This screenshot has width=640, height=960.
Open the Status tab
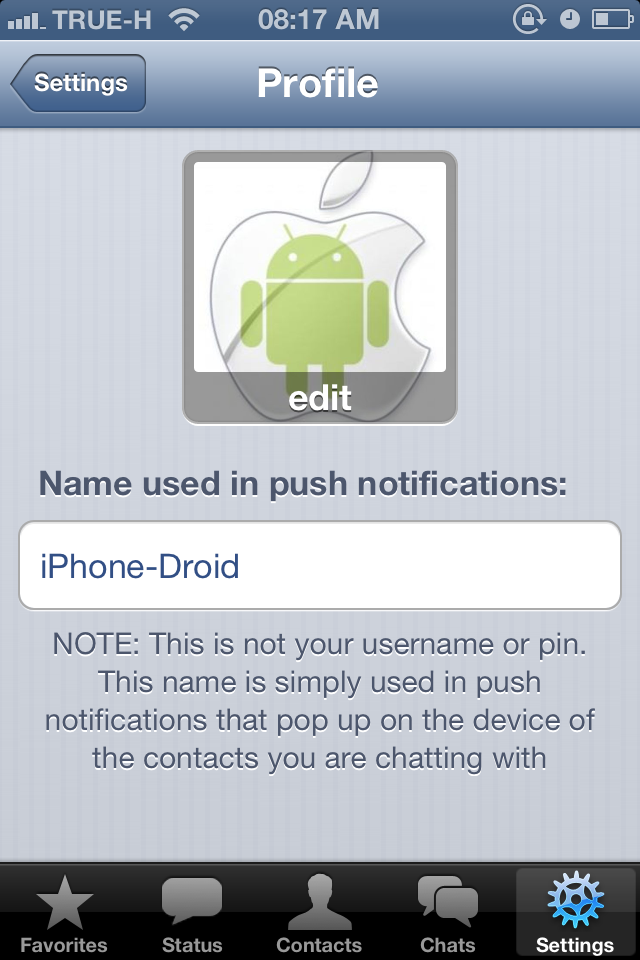(x=192, y=912)
